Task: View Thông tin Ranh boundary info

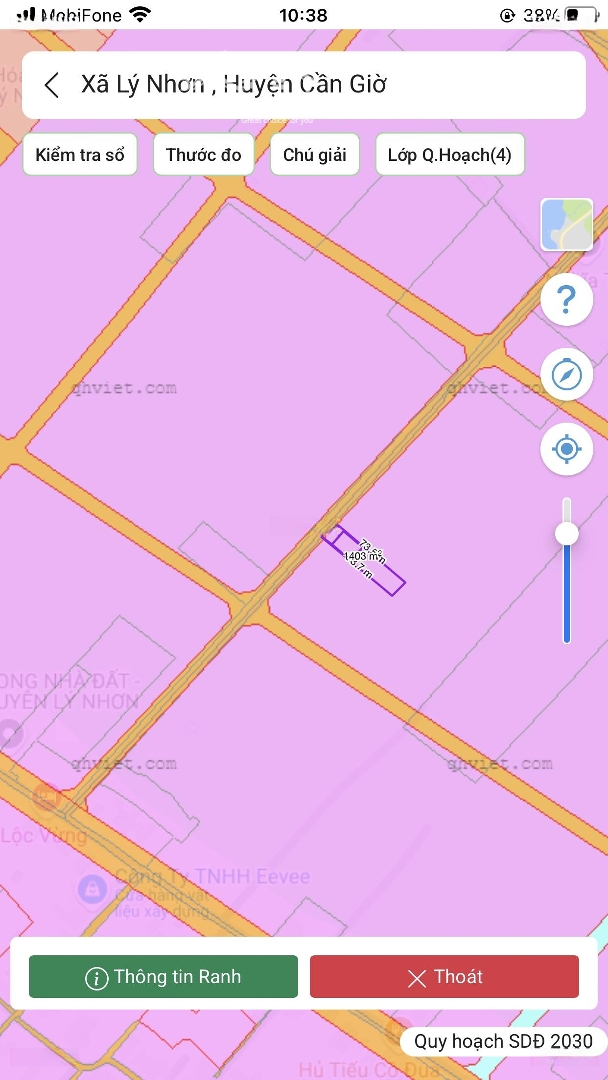Action: [163, 977]
